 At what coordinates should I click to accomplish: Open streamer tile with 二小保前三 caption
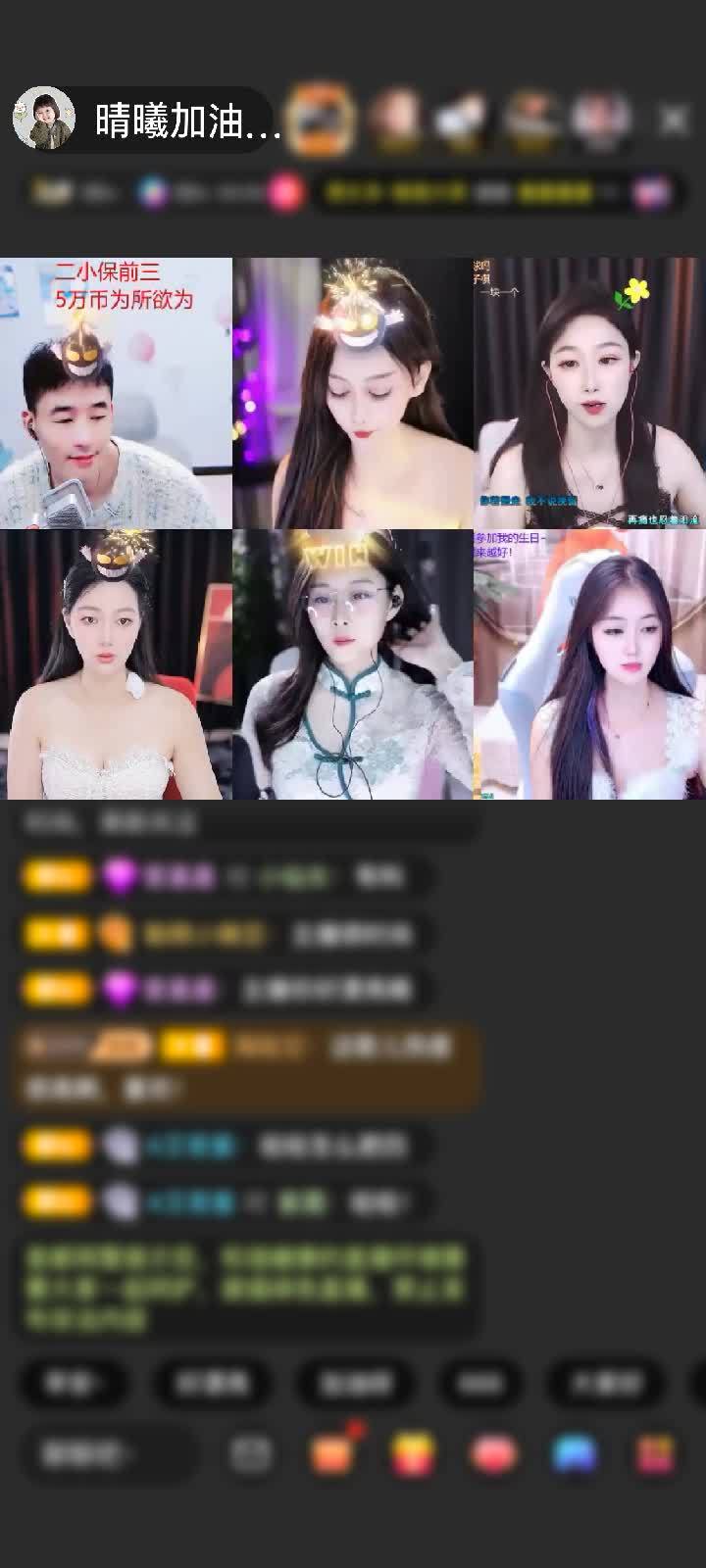pos(116,393)
